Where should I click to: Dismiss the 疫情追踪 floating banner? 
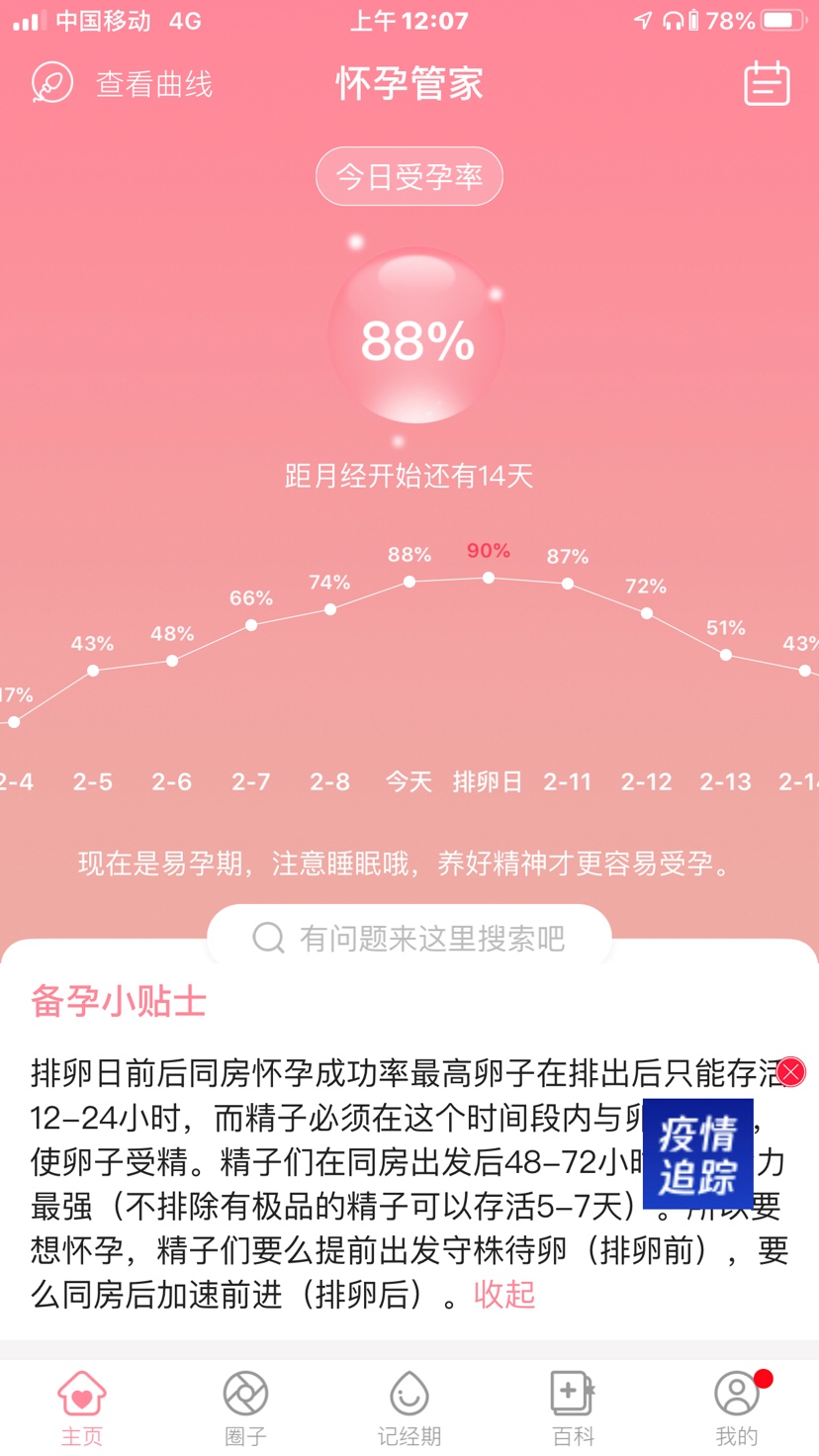tap(790, 1071)
